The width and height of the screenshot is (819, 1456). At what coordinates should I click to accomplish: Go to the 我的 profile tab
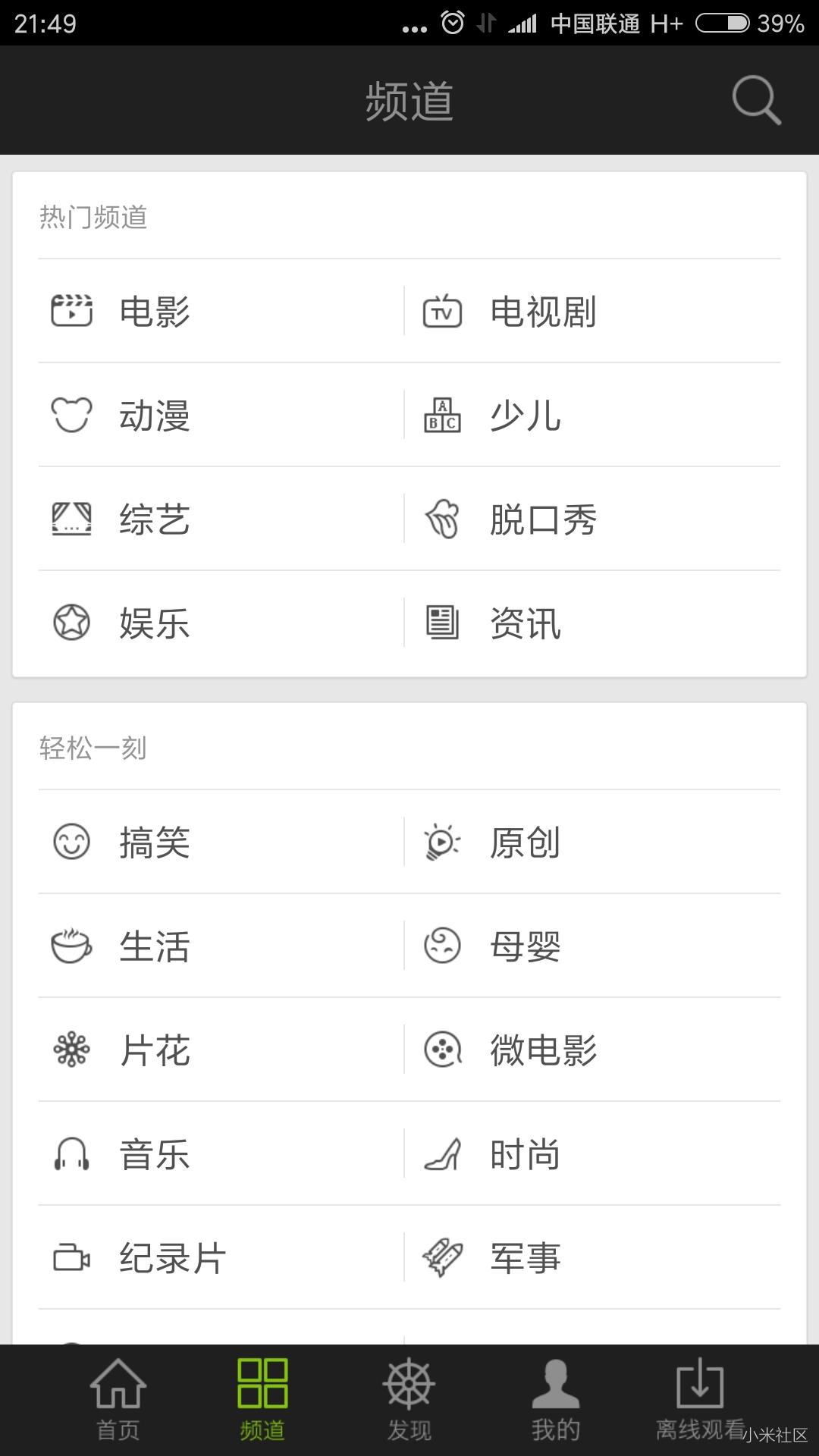click(x=556, y=1403)
